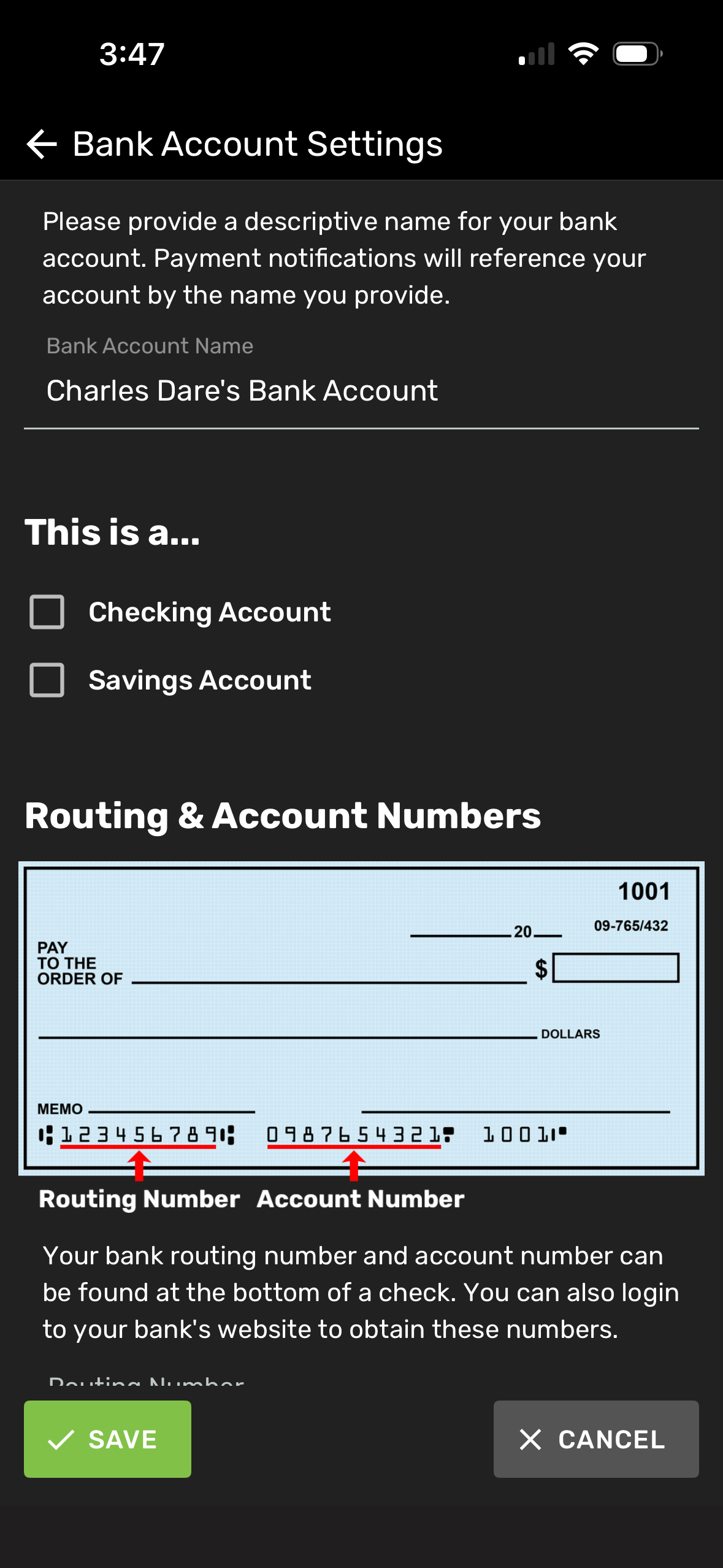This screenshot has height=1568, width=723.
Task: Open the Bank Account Settings header
Action: [258, 144]
